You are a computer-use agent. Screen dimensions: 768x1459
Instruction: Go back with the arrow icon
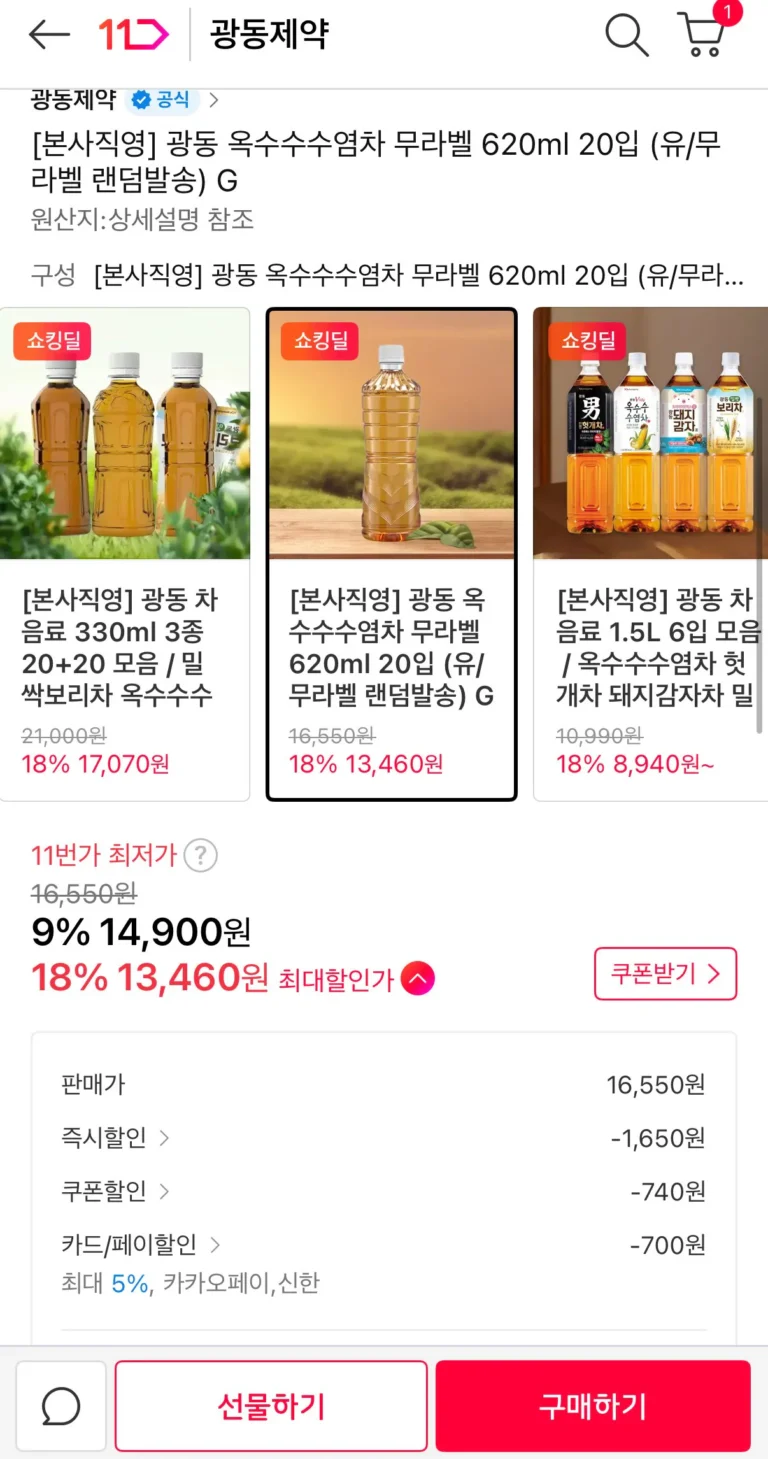[x=49, y=35]
